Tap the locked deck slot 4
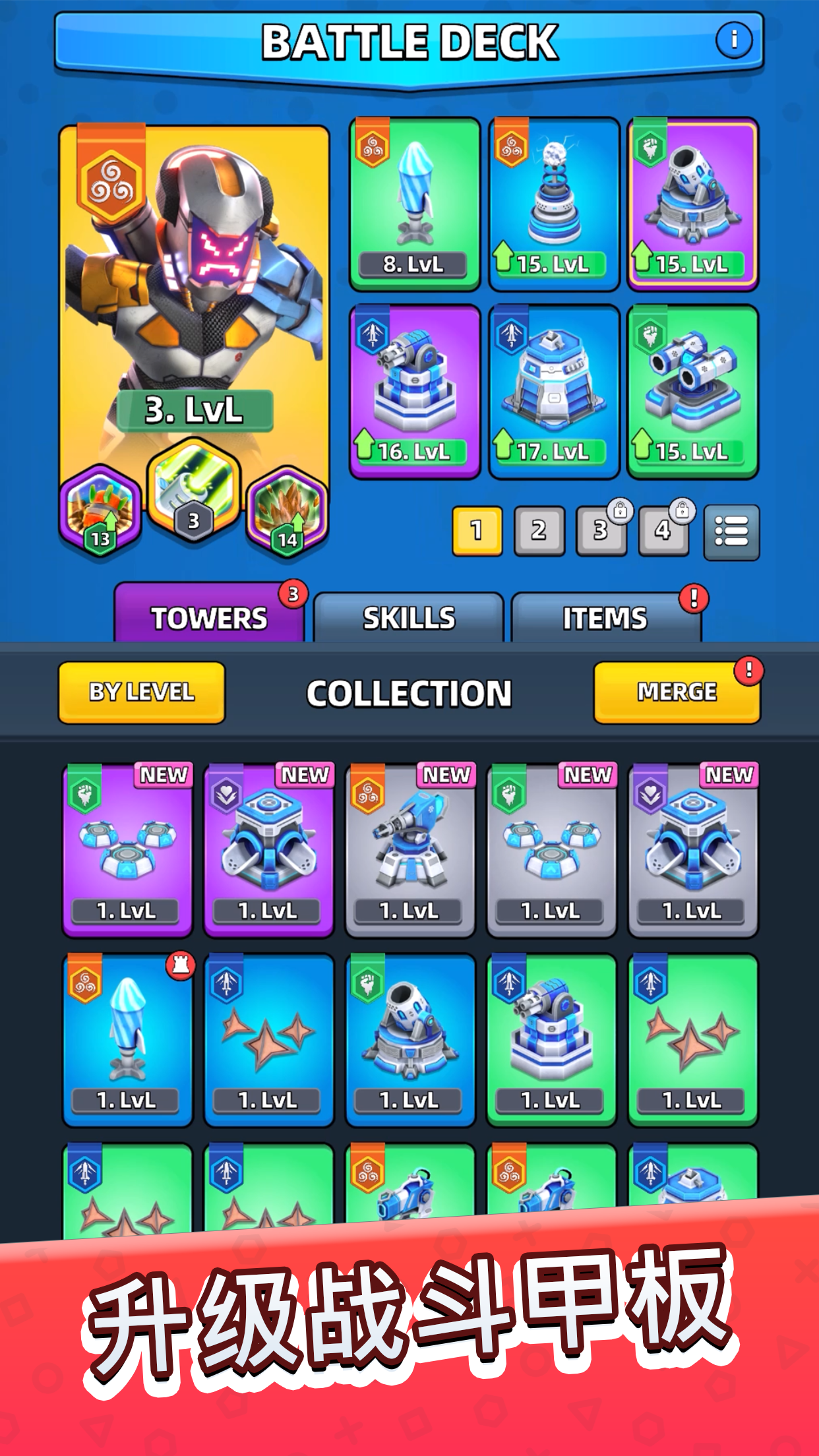Screen dimensions: 819x1456 [x=663, y=531]
